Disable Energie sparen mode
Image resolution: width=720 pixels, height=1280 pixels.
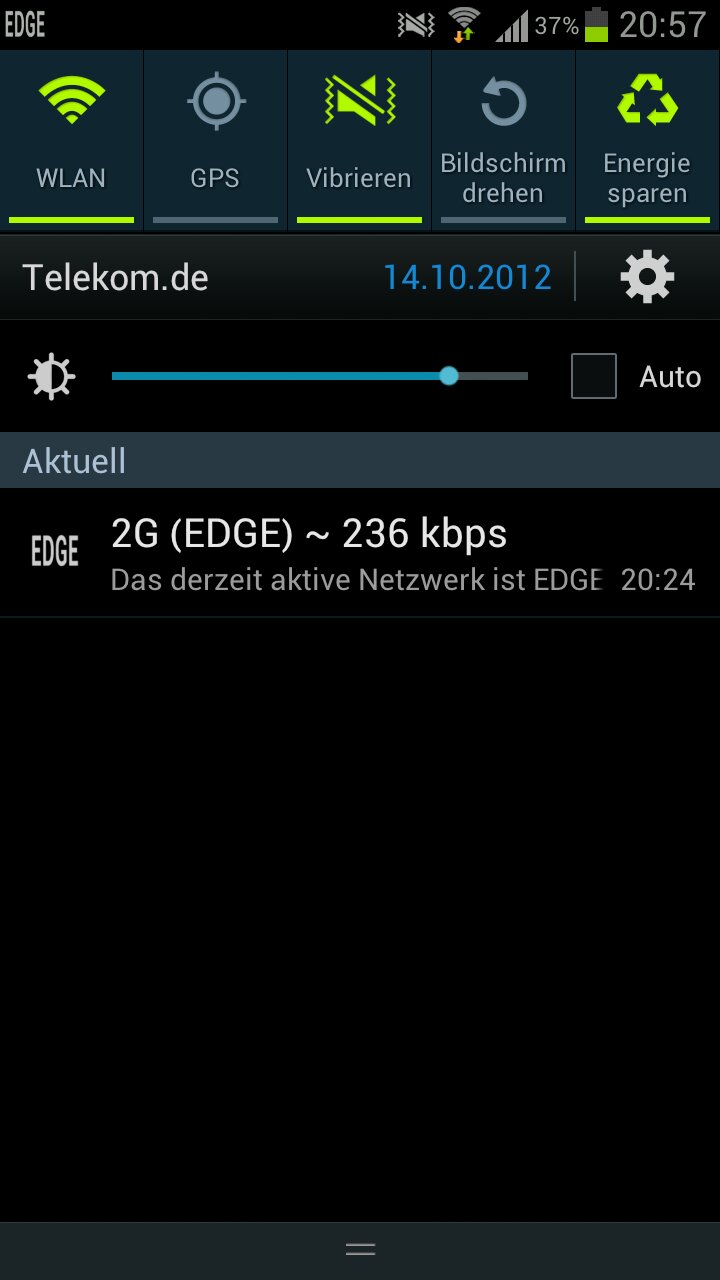pyautogui.click(x=647, y=140)
